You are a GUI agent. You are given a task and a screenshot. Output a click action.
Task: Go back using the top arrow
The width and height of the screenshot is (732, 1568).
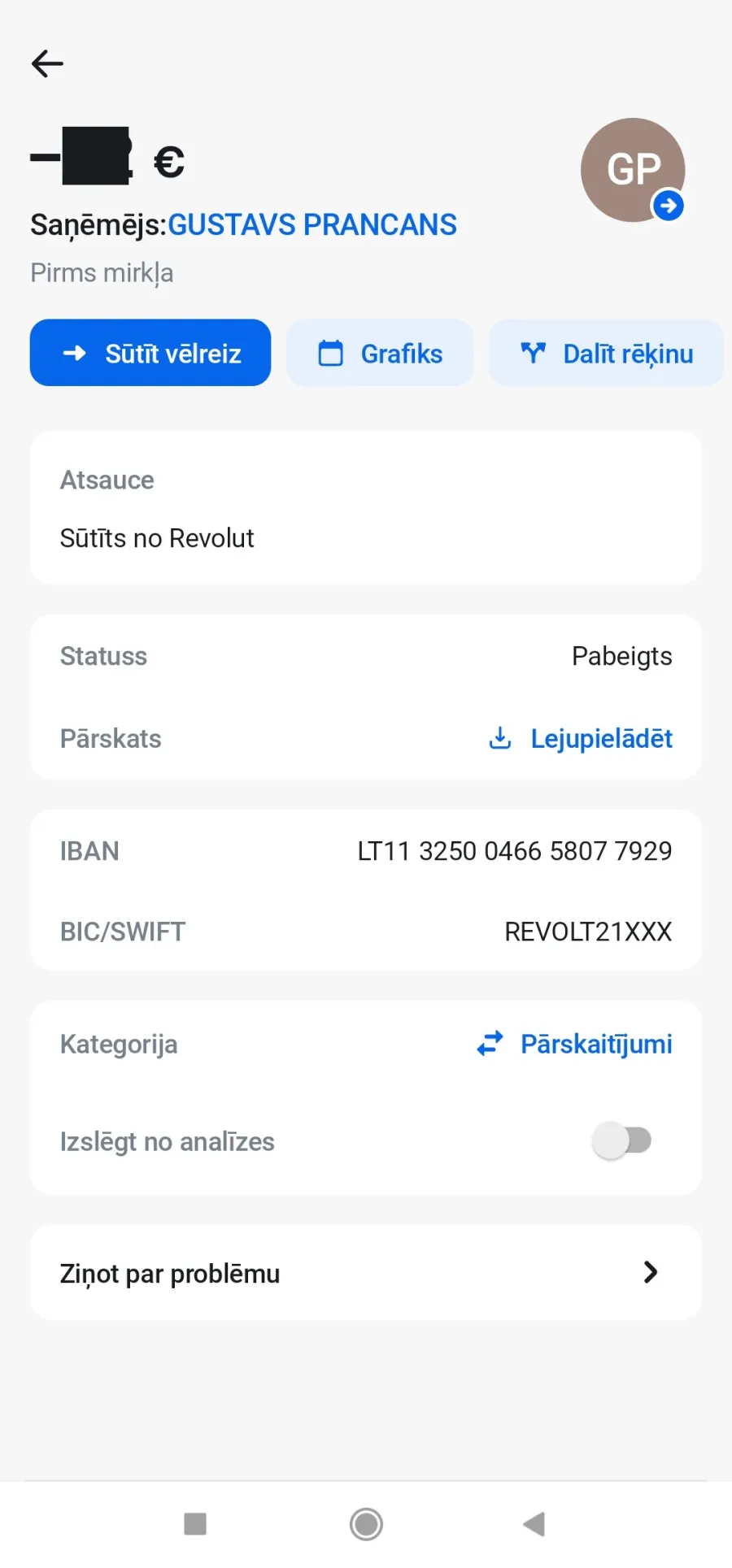[x=47, y=63]
